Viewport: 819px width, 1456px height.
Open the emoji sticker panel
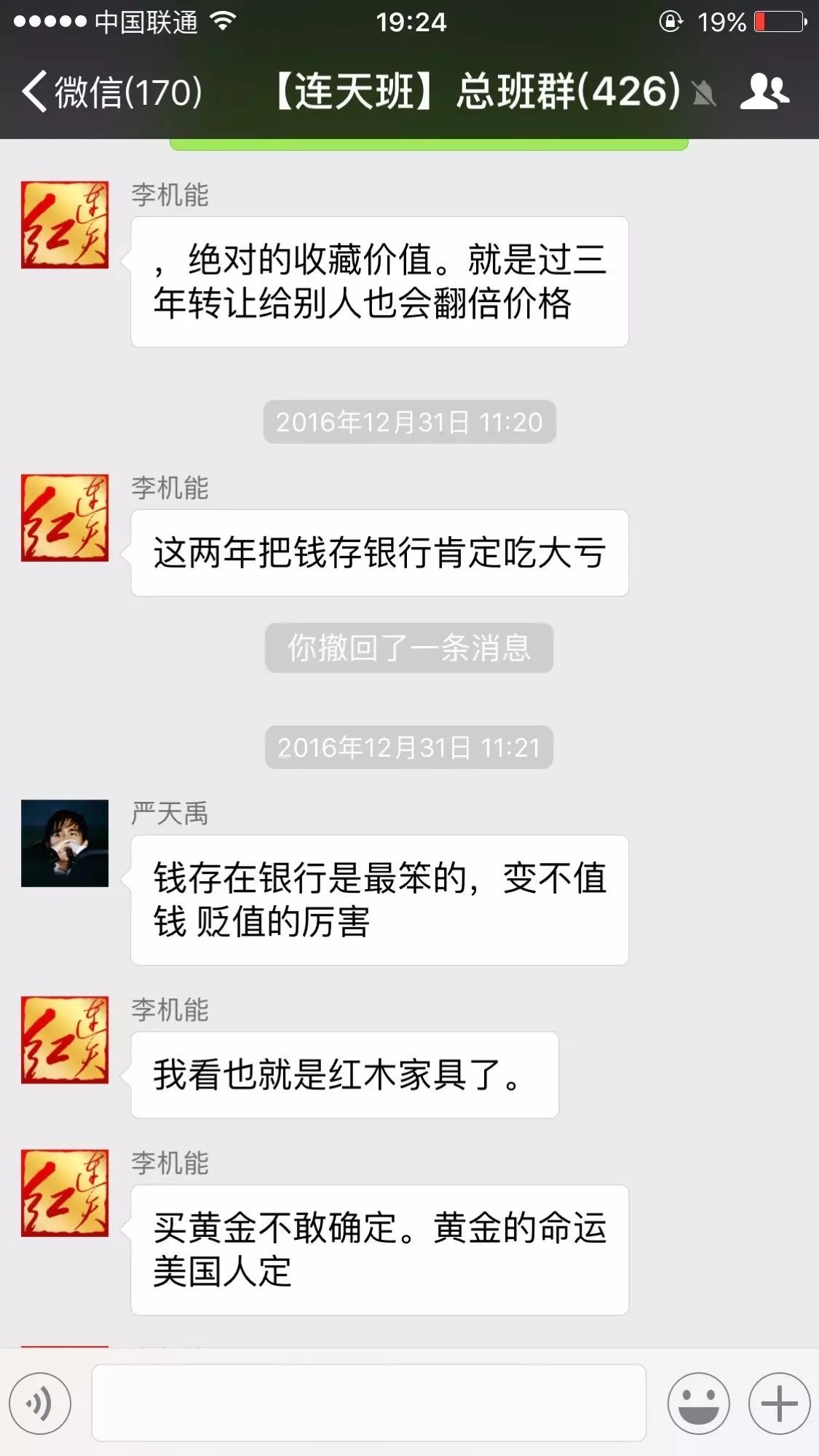coord(698,1404)
